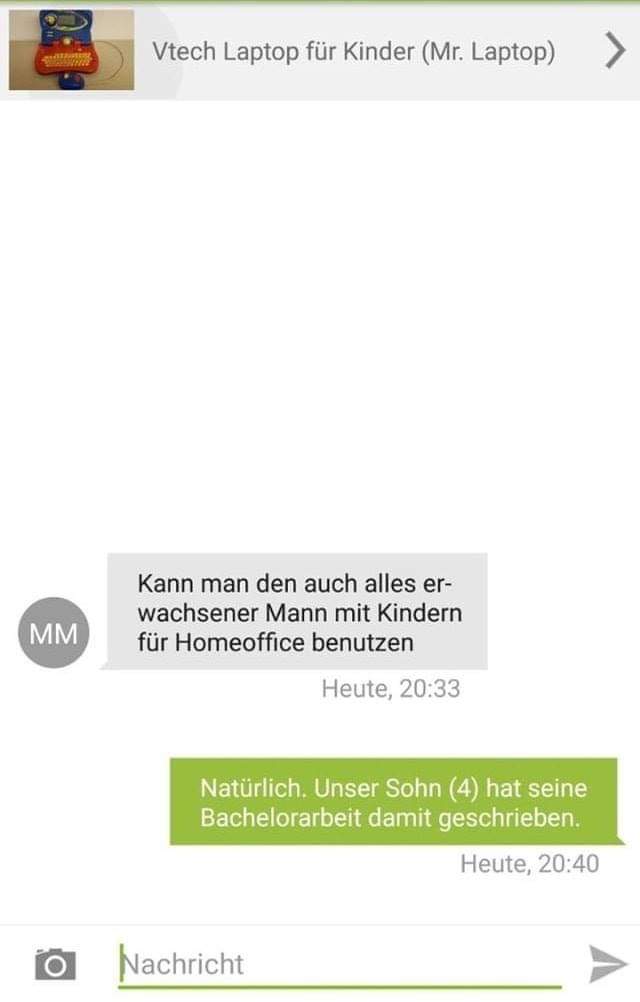Open the Vtech Laptop listing header
Screen dimensions: 640x1002
coord(353,52)
